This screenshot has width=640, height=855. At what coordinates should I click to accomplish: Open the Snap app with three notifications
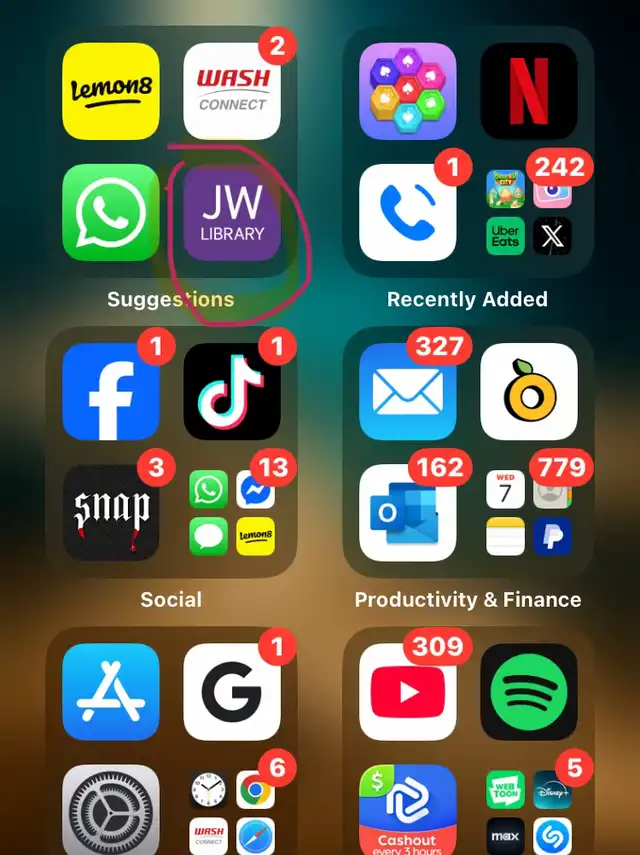click(110, 513)
